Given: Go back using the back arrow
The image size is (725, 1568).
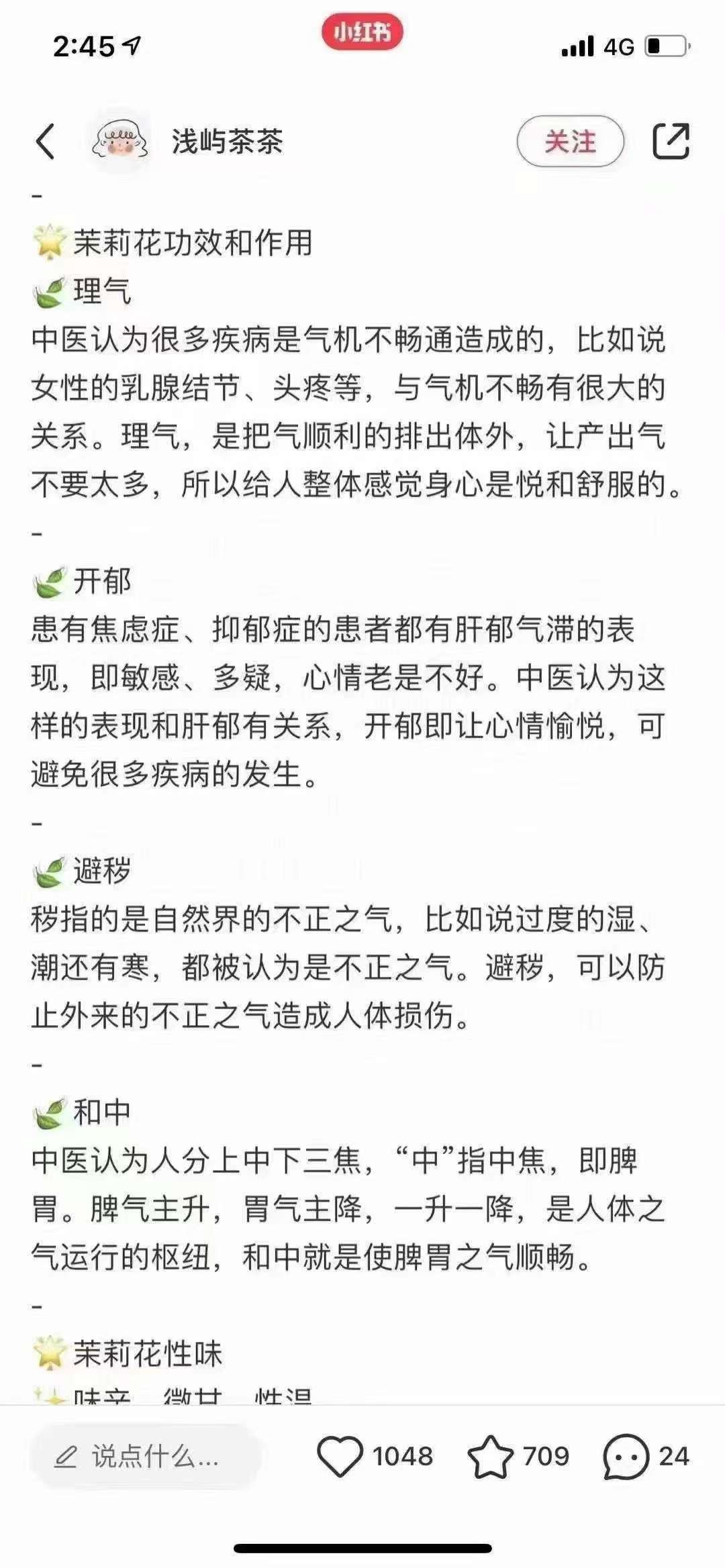Looking at the screenshot, I should (46, 142).
